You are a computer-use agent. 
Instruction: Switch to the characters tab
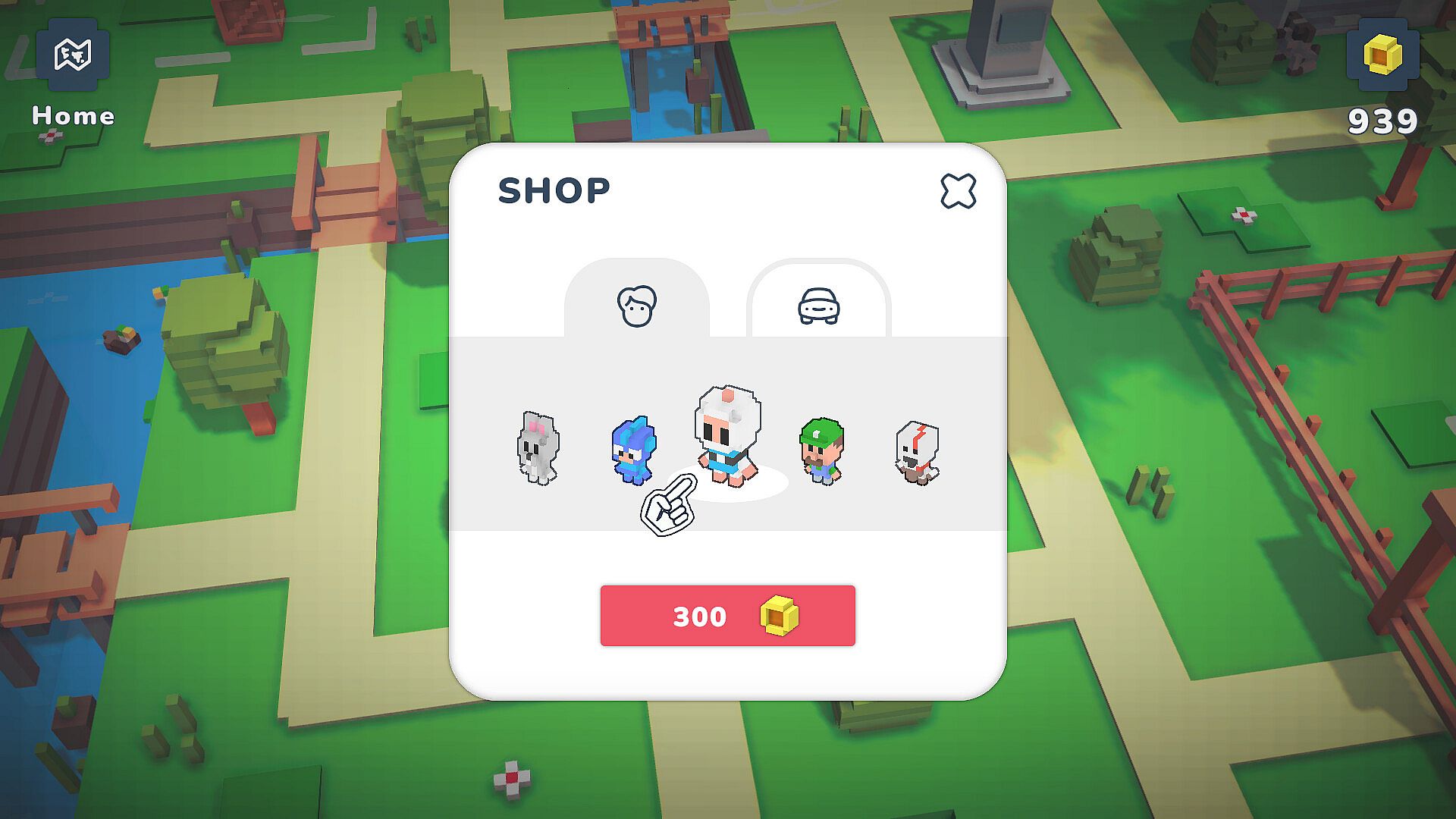(x=636, y=306)
